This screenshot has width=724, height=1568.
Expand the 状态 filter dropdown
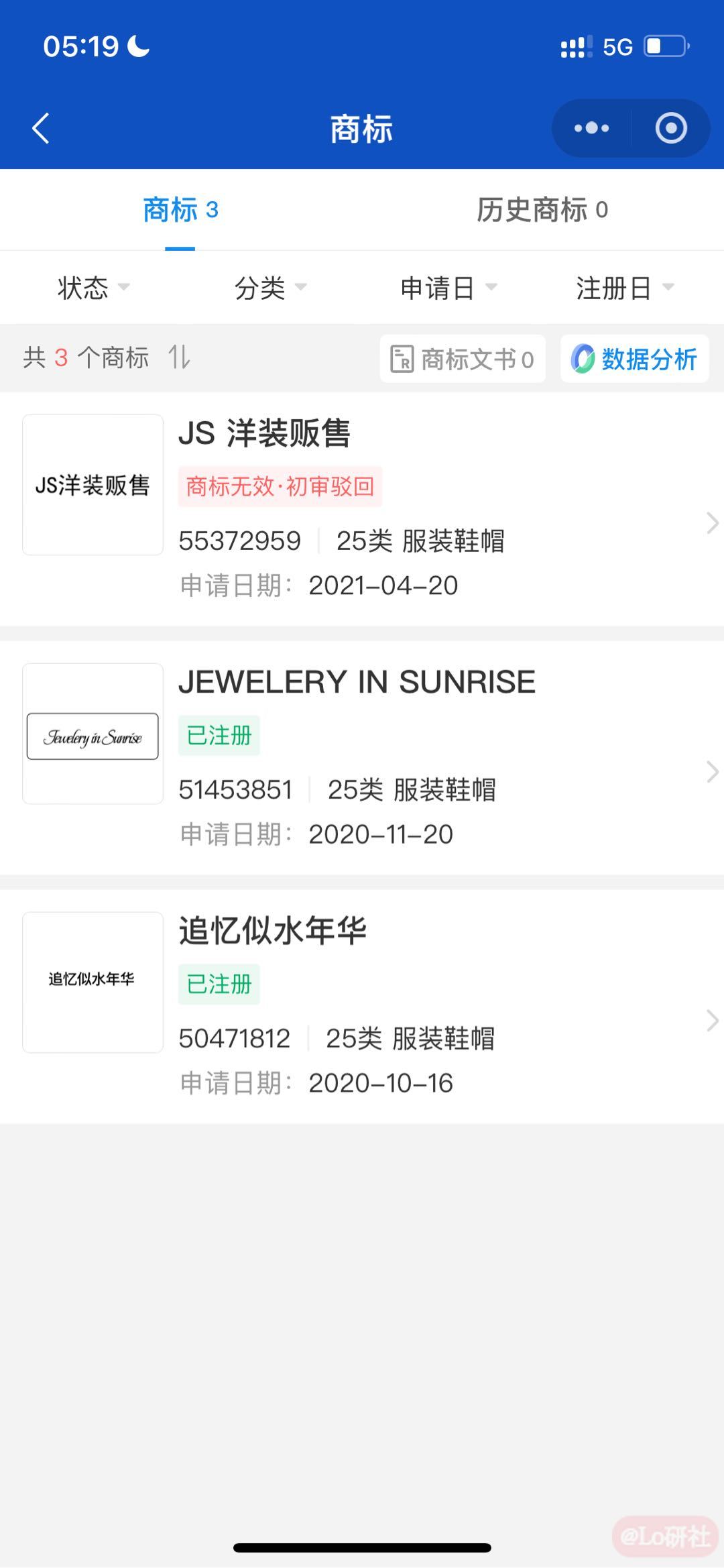[x=93, y=288]
